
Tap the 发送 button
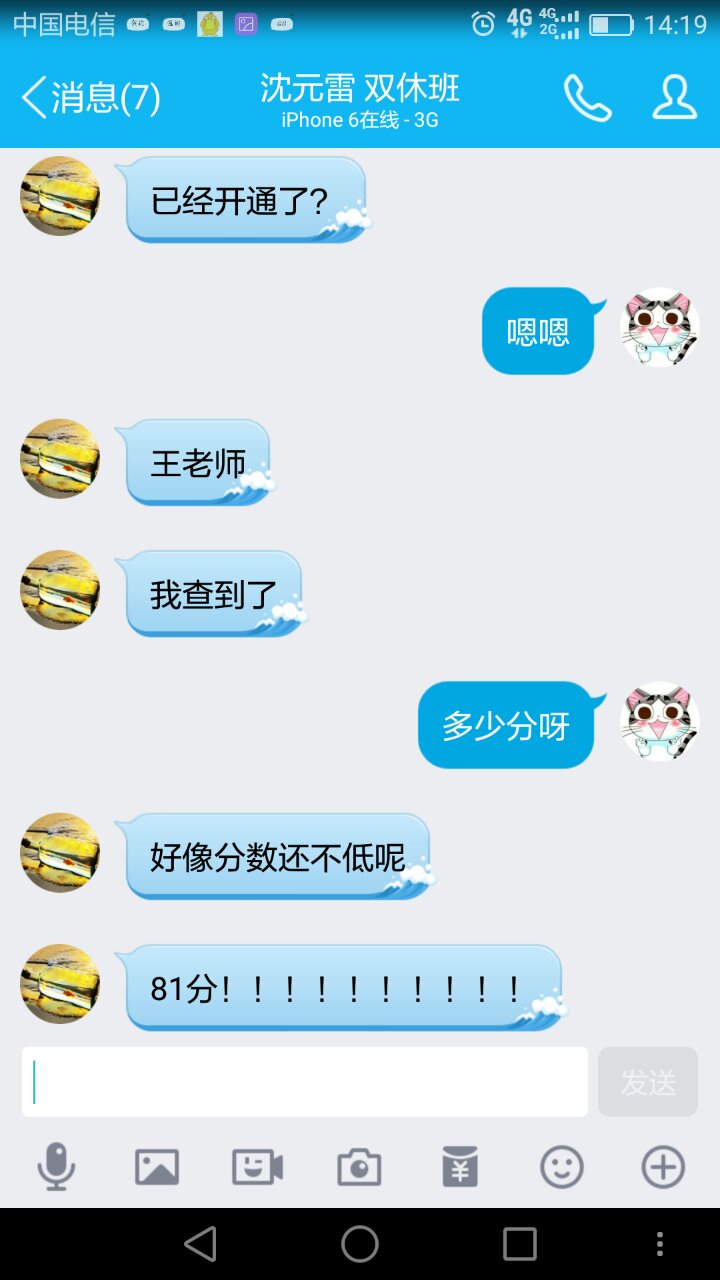(648, 1082)
